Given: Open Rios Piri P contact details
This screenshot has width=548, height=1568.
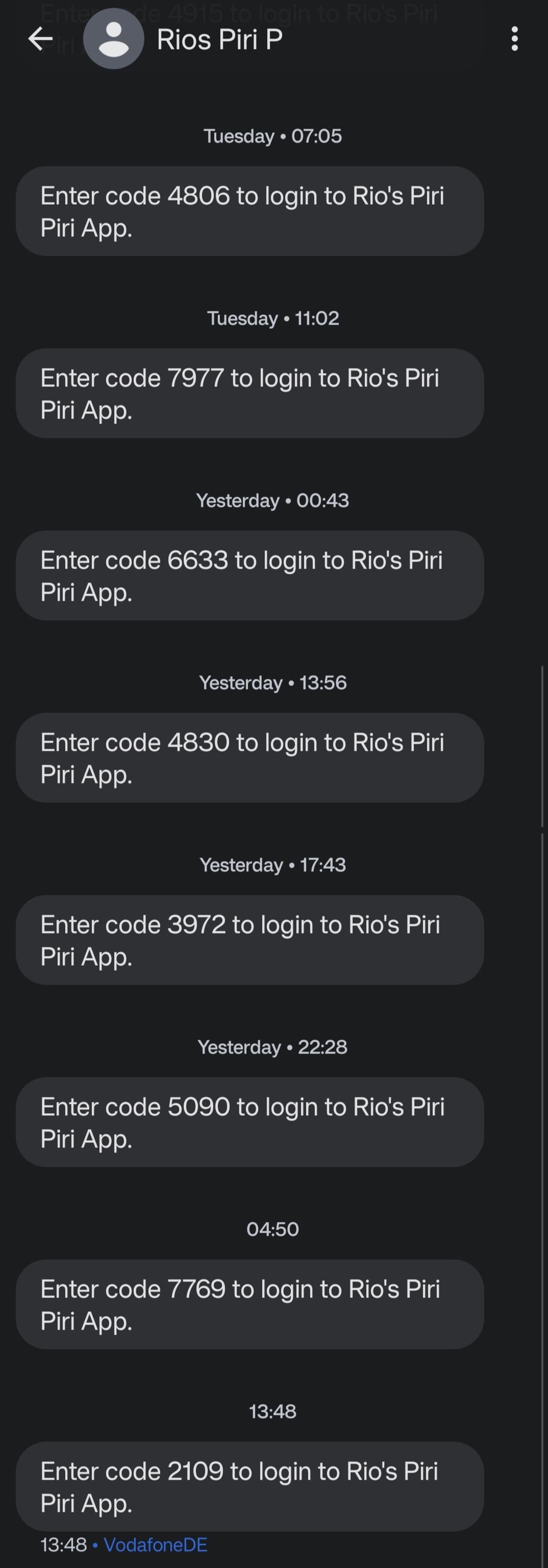Looking at the screenshot, I should click(219, 40).
